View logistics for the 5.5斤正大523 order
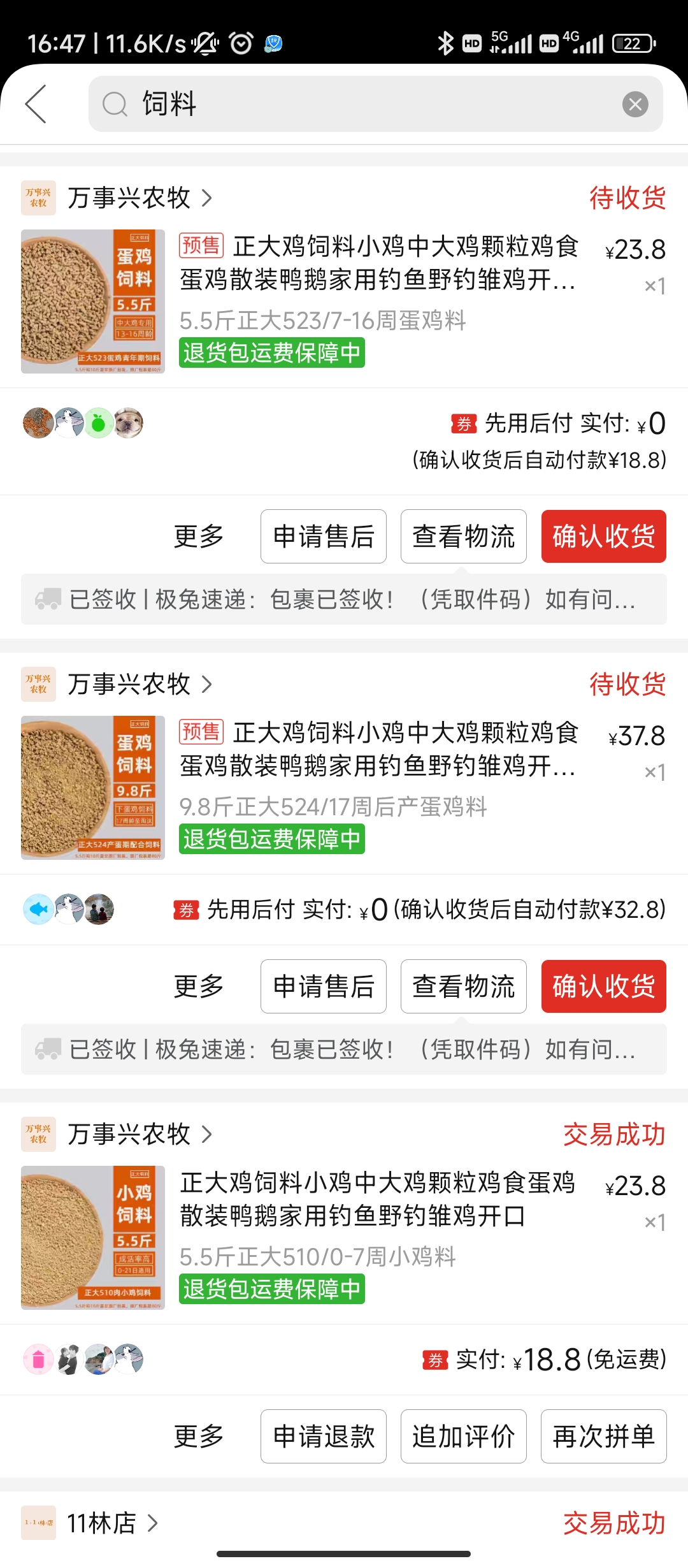Screen dimensions: 688x1568 (x=463, y=536)
